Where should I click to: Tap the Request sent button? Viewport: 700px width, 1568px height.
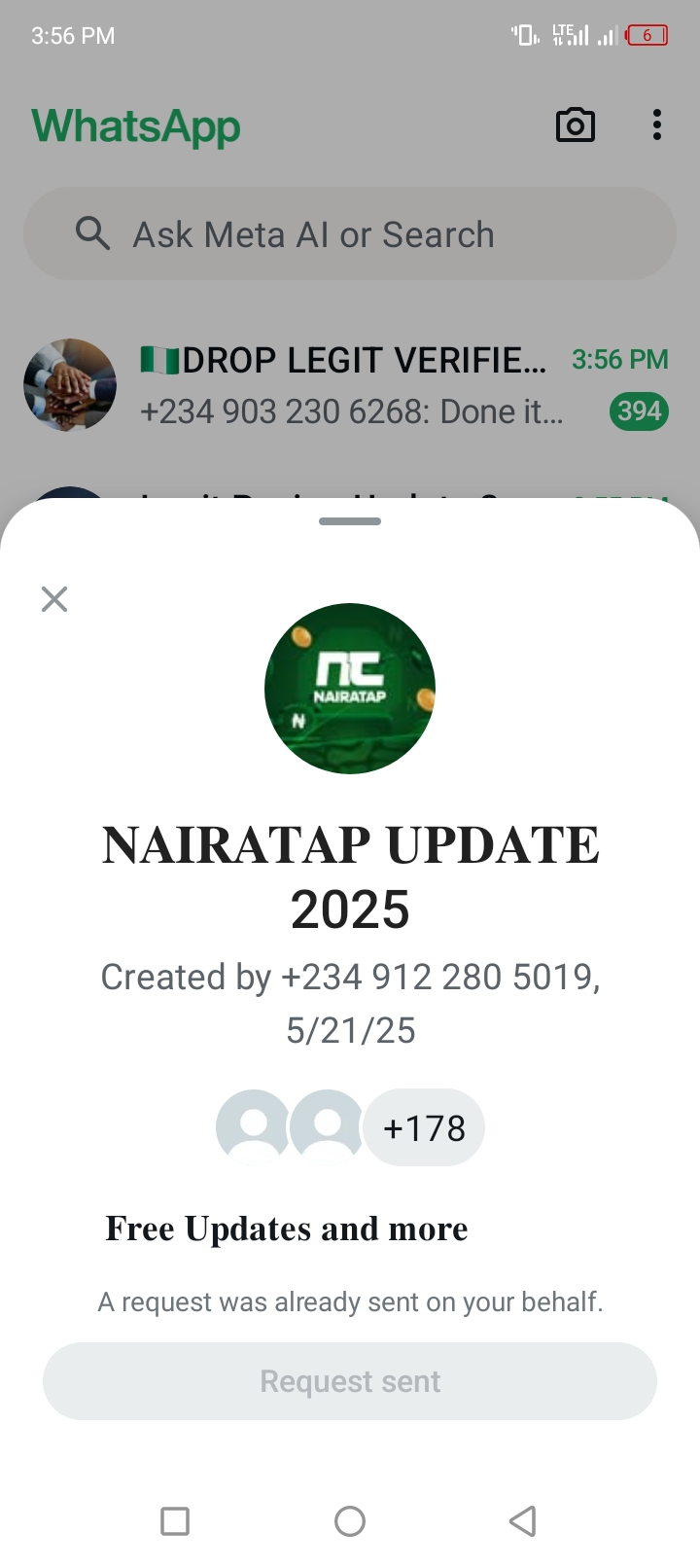coord(350,1381)
